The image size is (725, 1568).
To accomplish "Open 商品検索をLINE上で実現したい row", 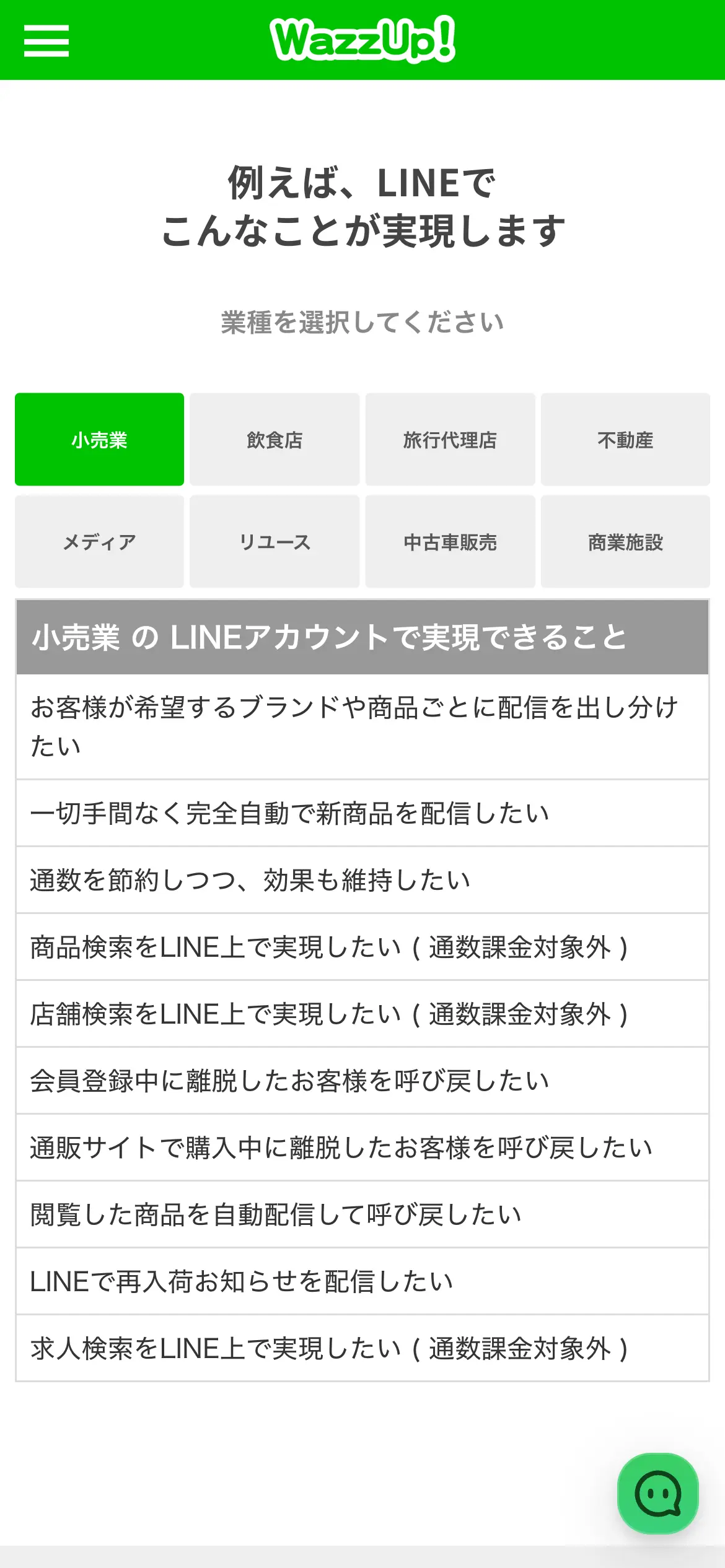I will [x=362, y=947].
